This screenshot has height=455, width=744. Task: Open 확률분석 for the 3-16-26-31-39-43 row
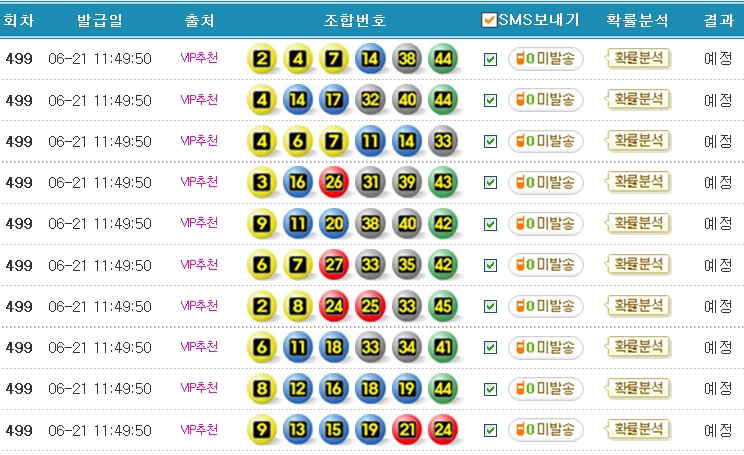pos(638,182)
